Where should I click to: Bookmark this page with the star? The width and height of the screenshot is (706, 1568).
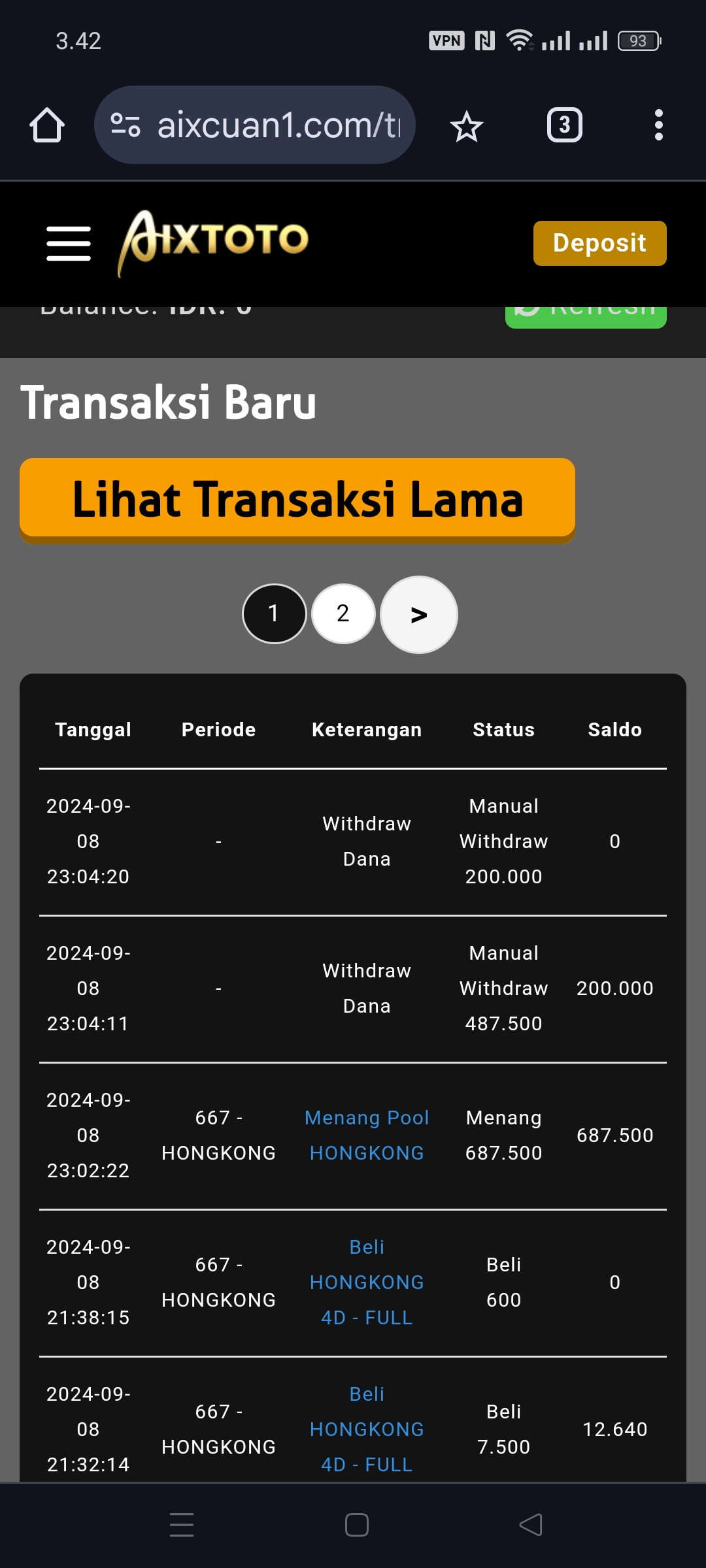point(466,126)
